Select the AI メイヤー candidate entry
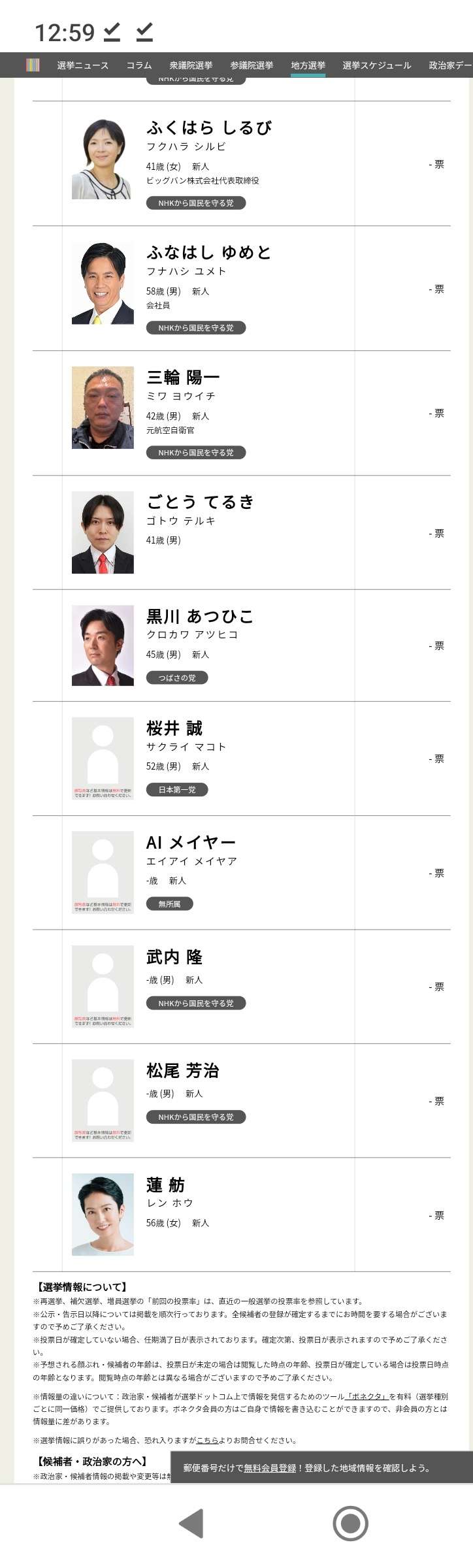Screen dimensions: 473x1568 (x=191, y=842)
